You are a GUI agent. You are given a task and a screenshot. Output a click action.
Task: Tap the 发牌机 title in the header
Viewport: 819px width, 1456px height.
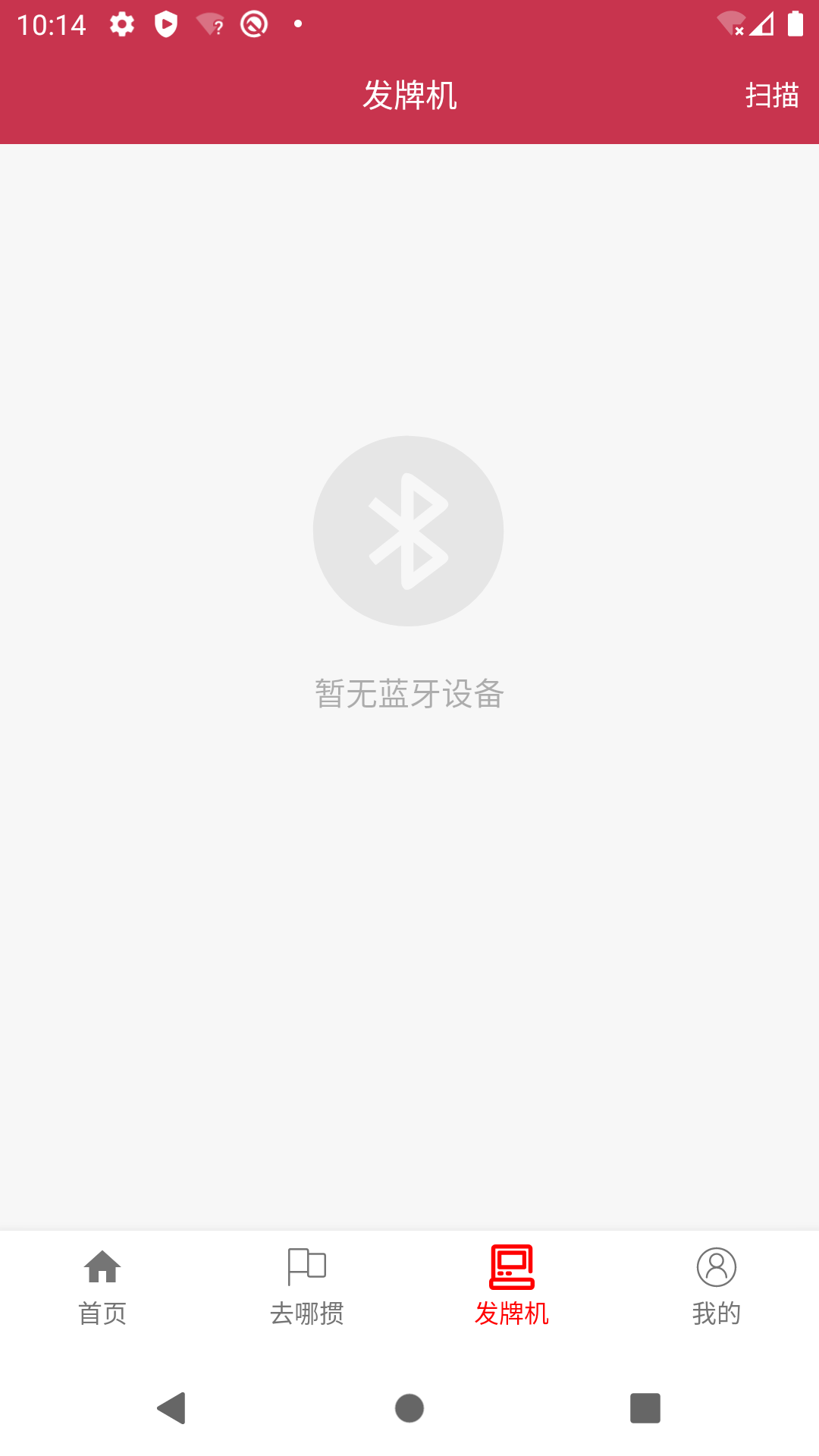409,96
